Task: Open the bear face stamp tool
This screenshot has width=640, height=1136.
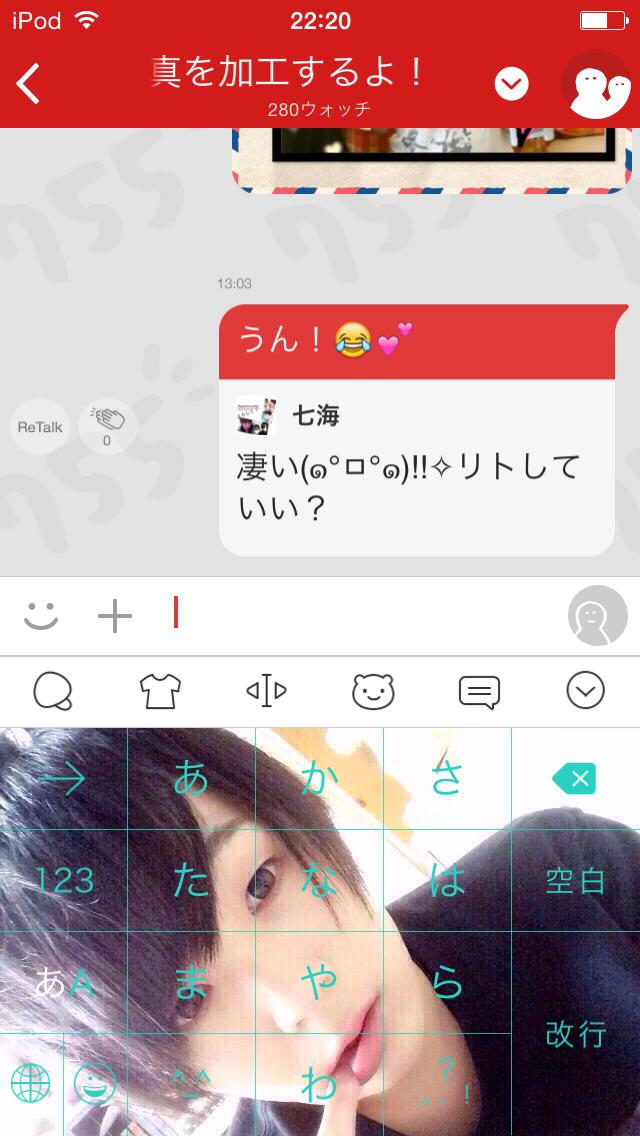Action: tap(373, 691)
